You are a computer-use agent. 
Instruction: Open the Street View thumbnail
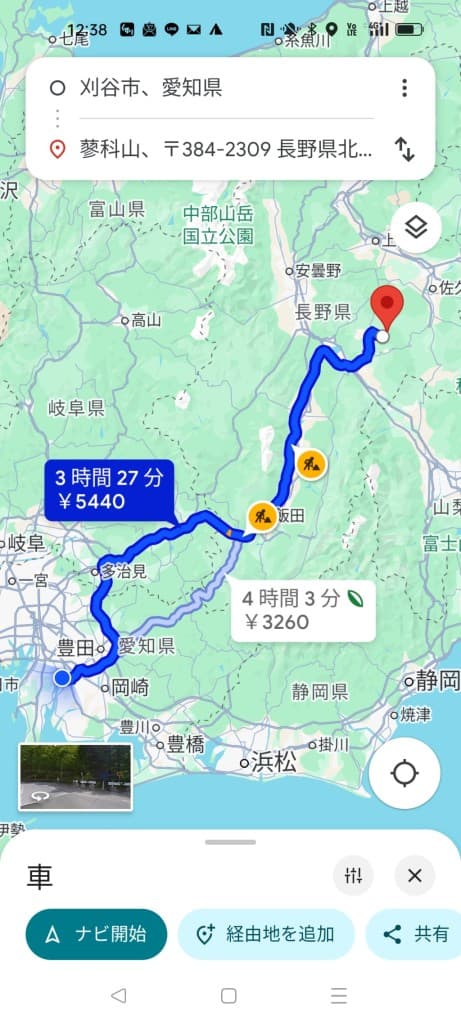75,777
